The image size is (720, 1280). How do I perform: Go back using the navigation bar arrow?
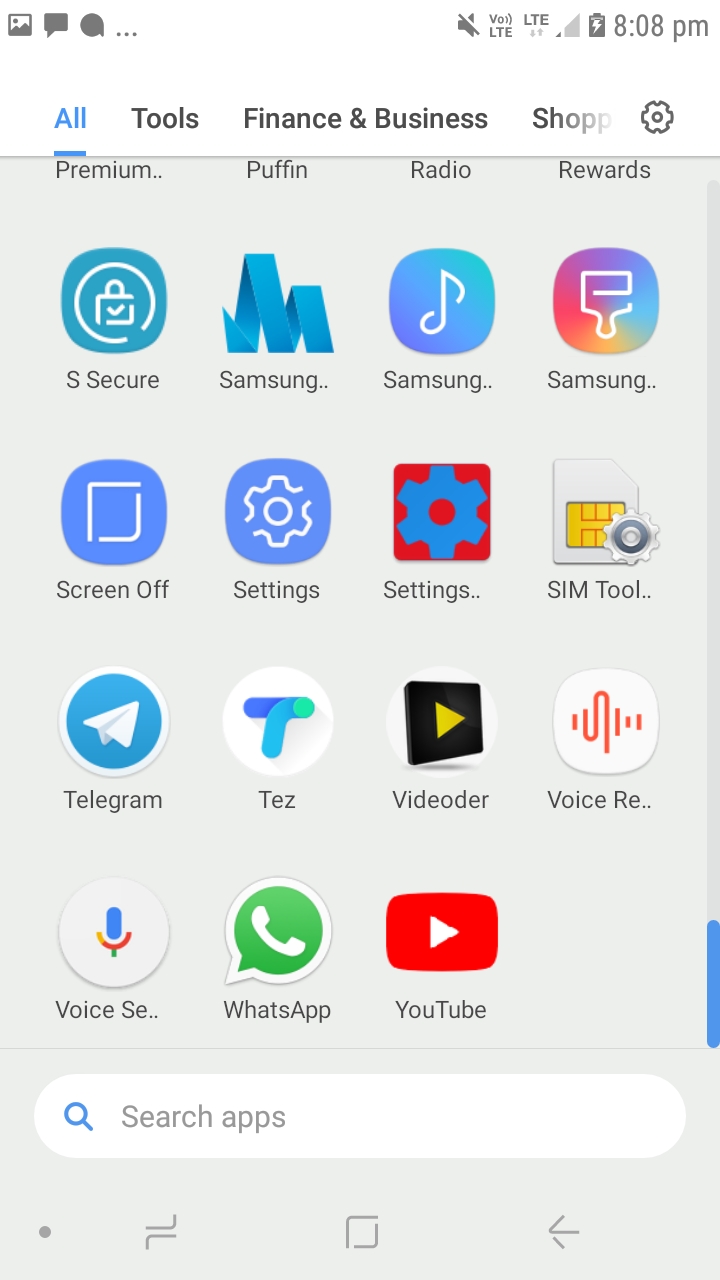(564, 1232)
